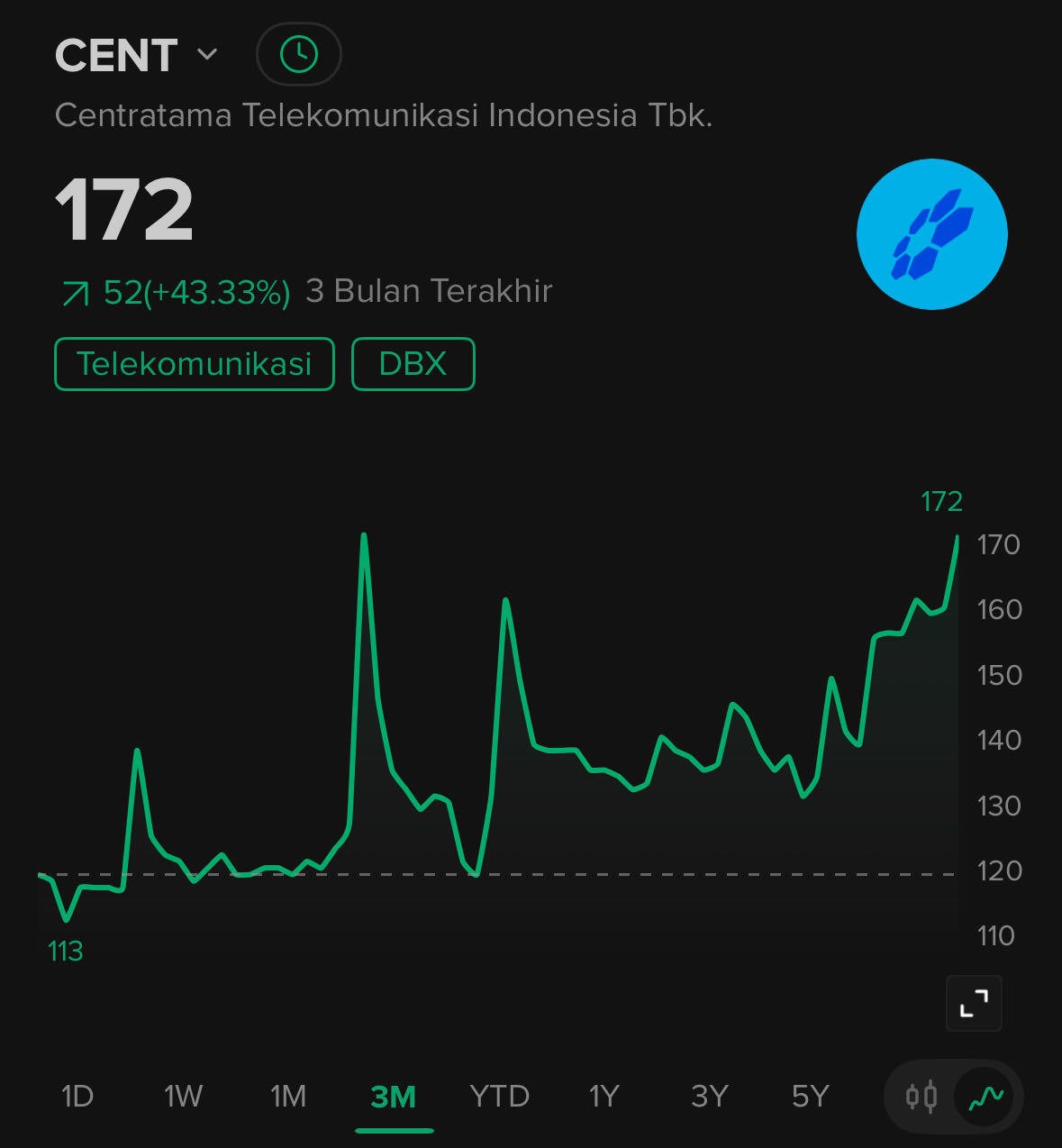Select the DBX chip

pyautogui.click(x=413, y=364)
